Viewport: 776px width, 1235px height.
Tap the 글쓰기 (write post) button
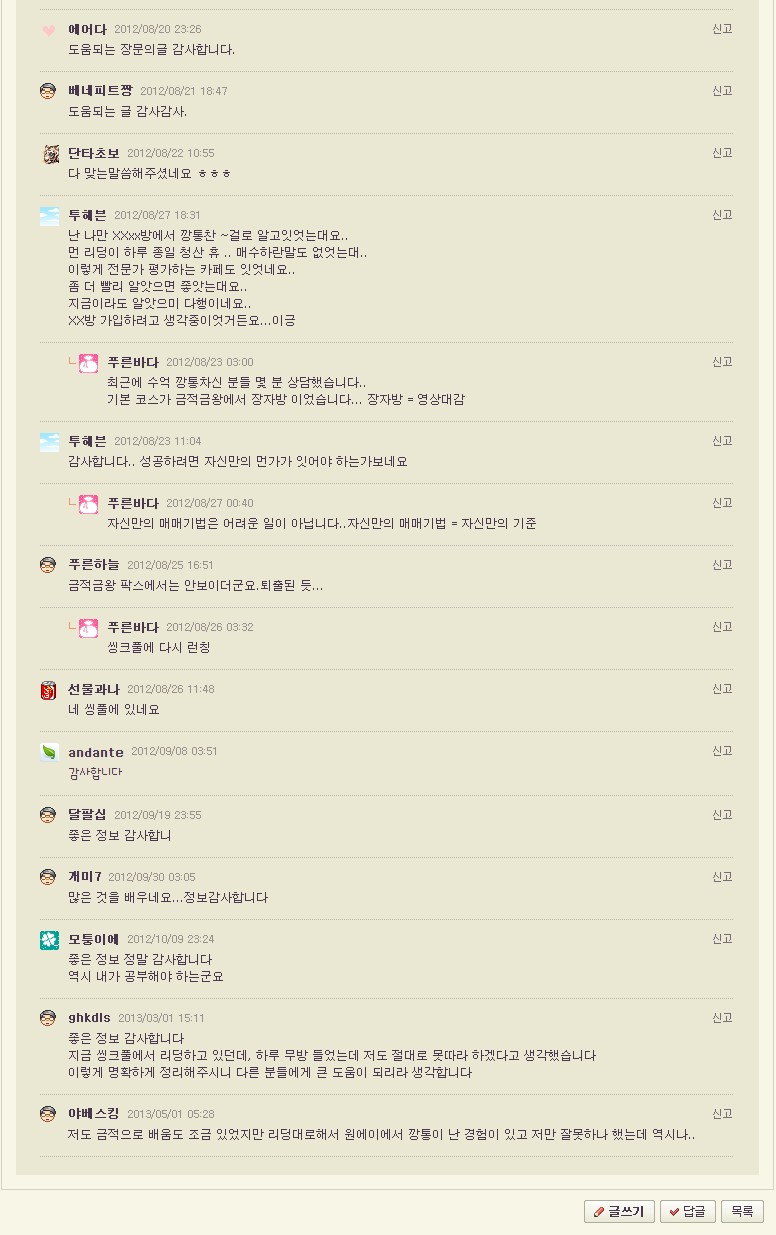619,1211
